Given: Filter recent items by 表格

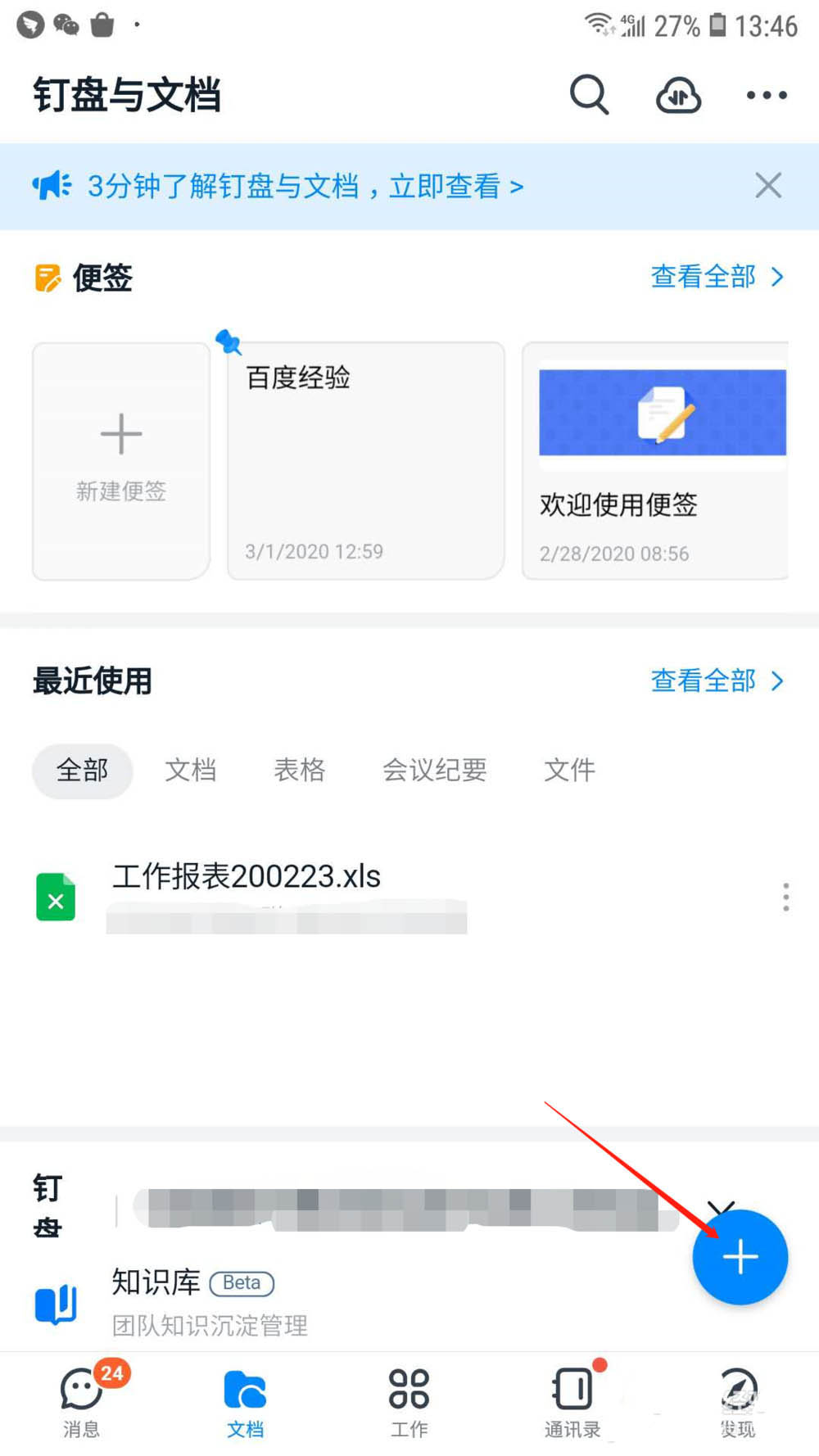Looking at the screenshot, I should [x=300, y=771].
